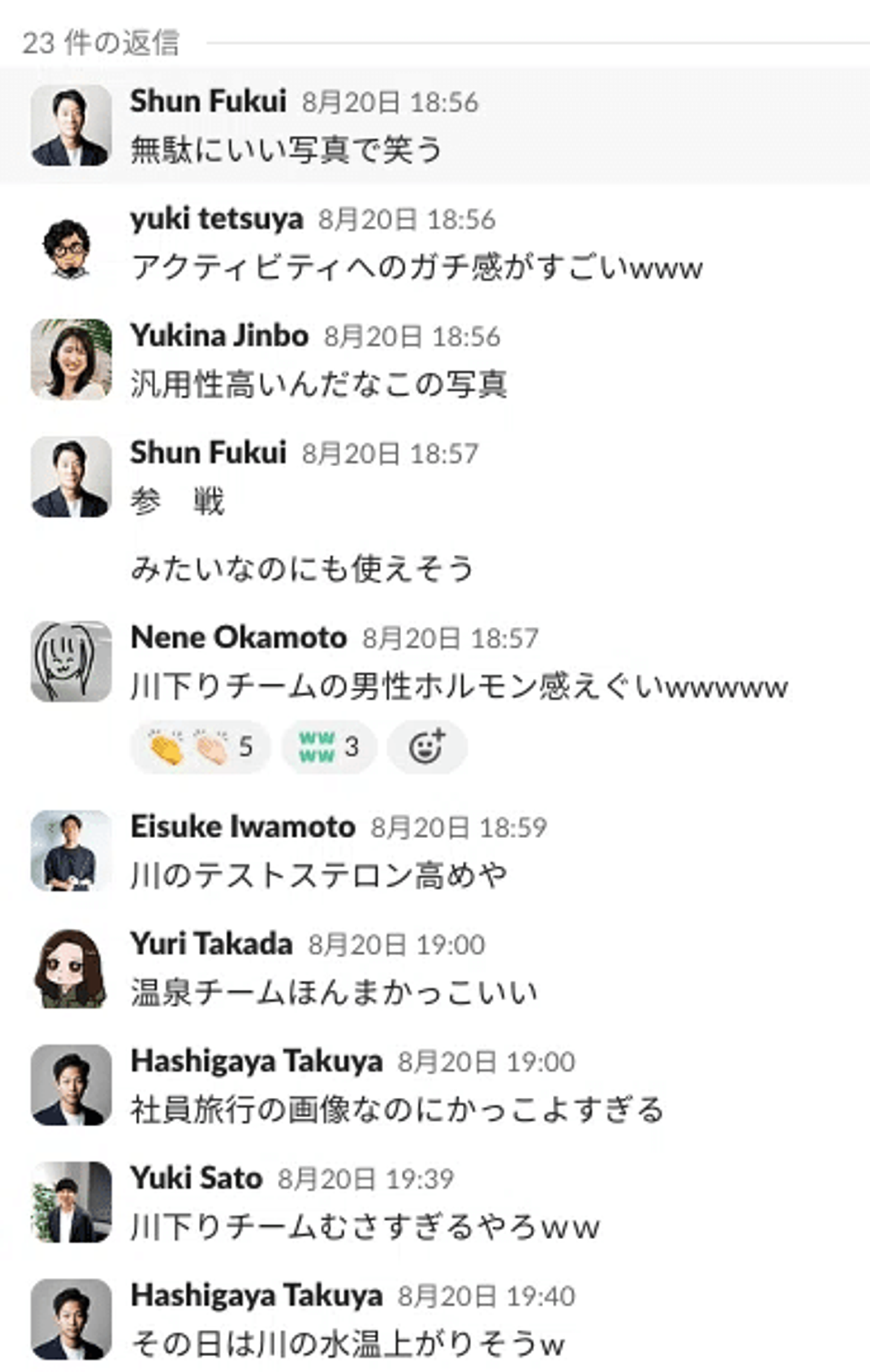Open the 8月20日 18:59 timestamp link
The width and height of the screenshot is (870, 1372).
coord(459,827)
